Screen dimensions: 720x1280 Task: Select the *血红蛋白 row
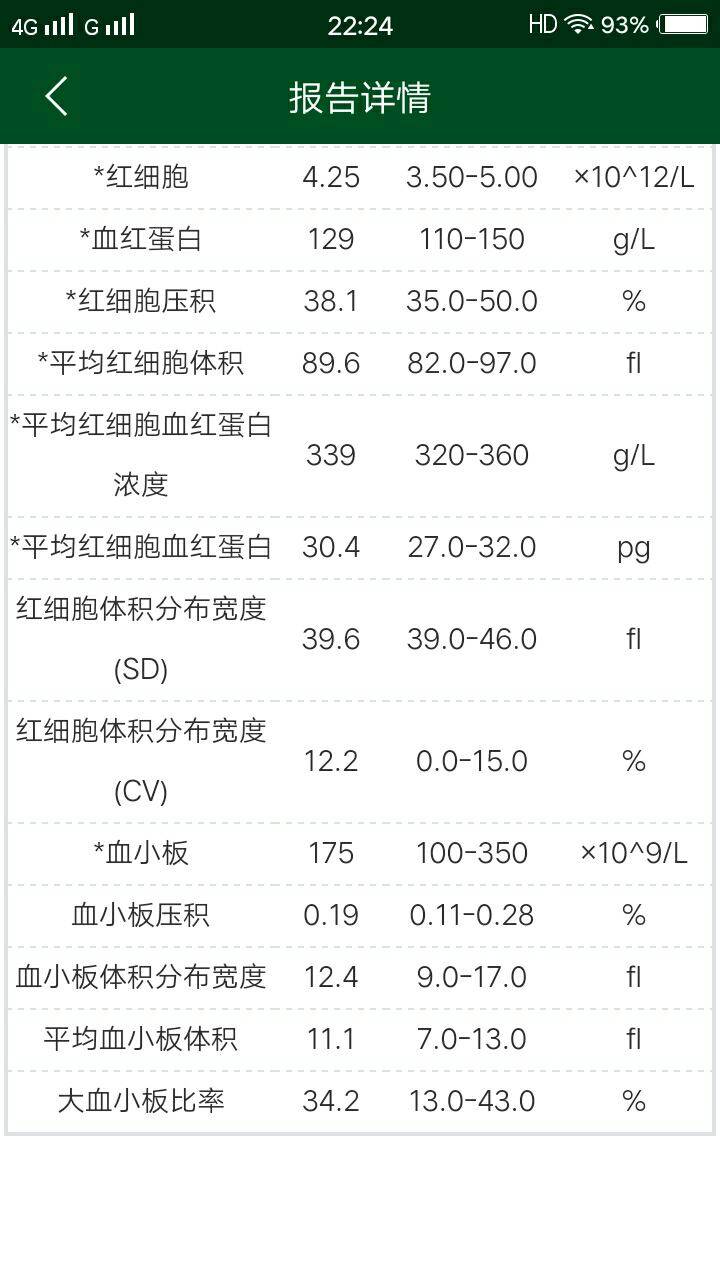[360, 239]
